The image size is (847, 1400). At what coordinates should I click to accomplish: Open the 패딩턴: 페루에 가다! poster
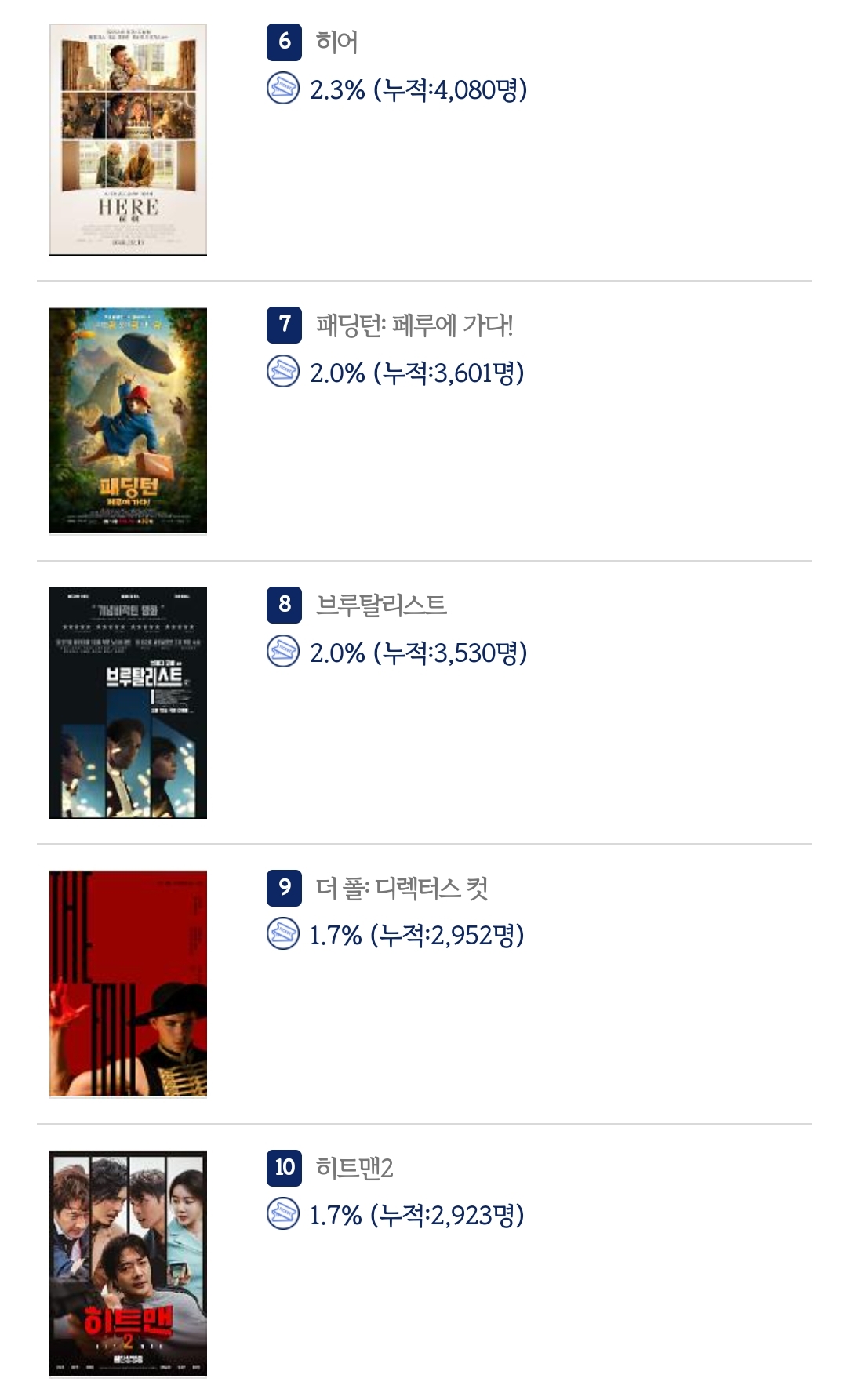pyautogui.click(x=128, y=420)
